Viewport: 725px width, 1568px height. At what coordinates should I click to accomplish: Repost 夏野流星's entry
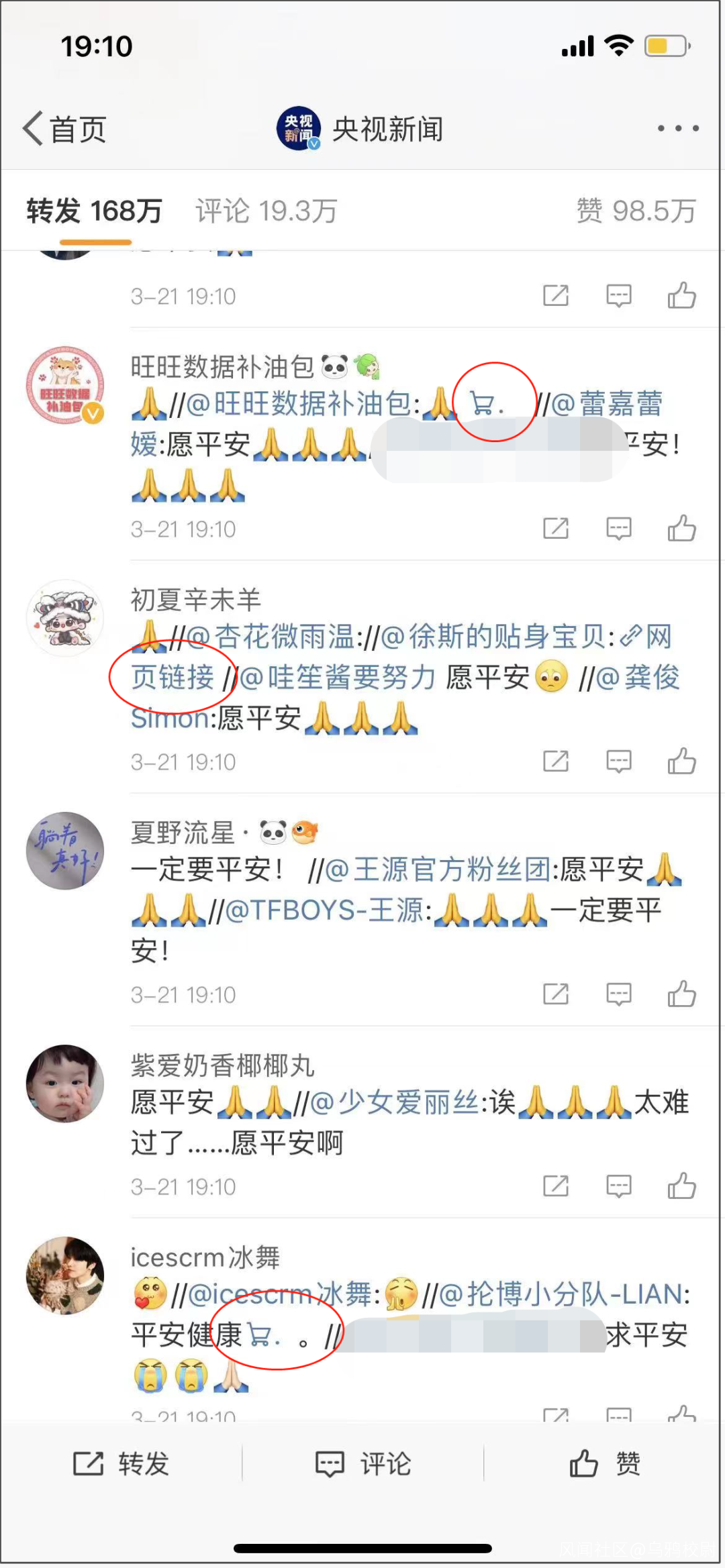coord(556,994)
